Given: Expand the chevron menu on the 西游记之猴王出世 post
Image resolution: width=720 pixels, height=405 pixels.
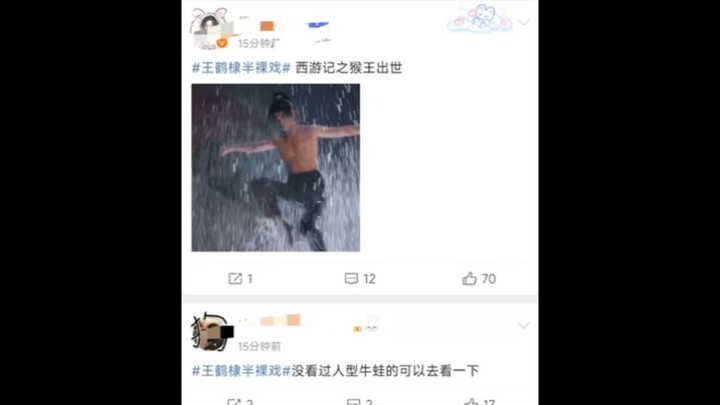Looking at the screenshot, I should [522, 22].
